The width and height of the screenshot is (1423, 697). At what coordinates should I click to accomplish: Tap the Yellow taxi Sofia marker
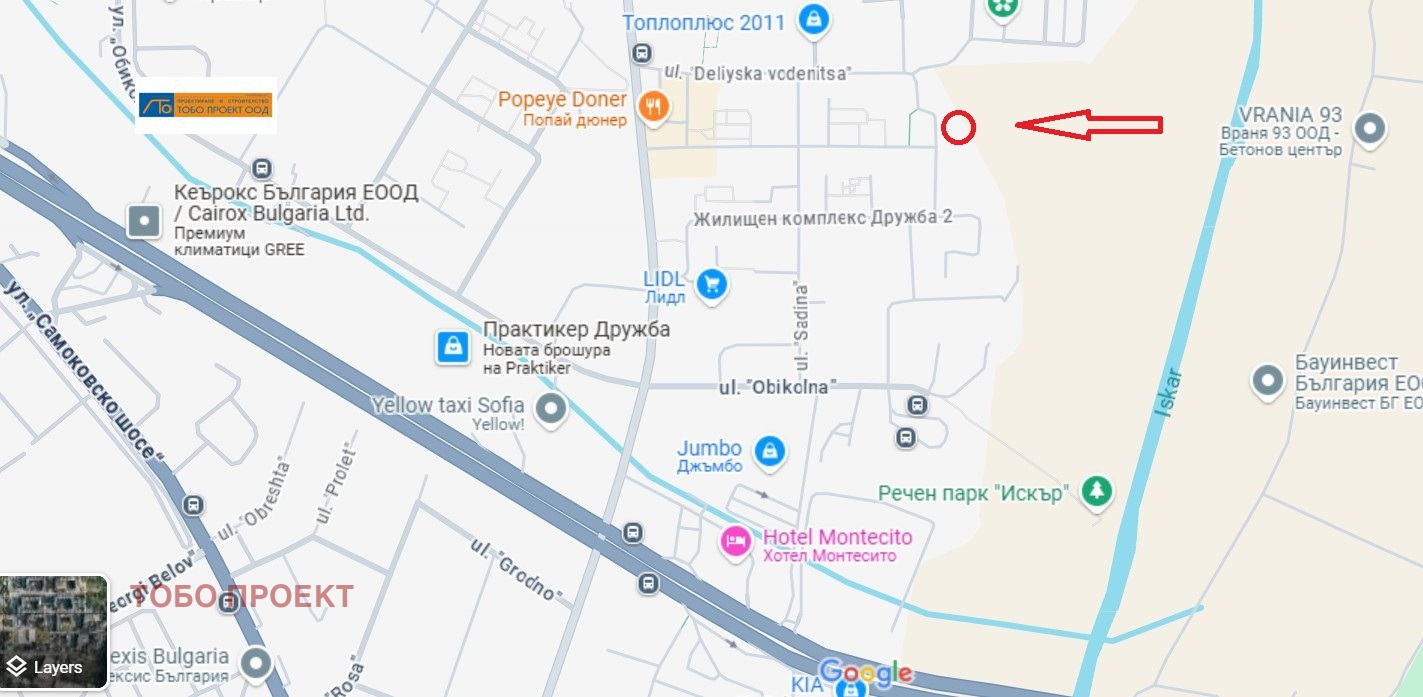(x=550, y=408)
